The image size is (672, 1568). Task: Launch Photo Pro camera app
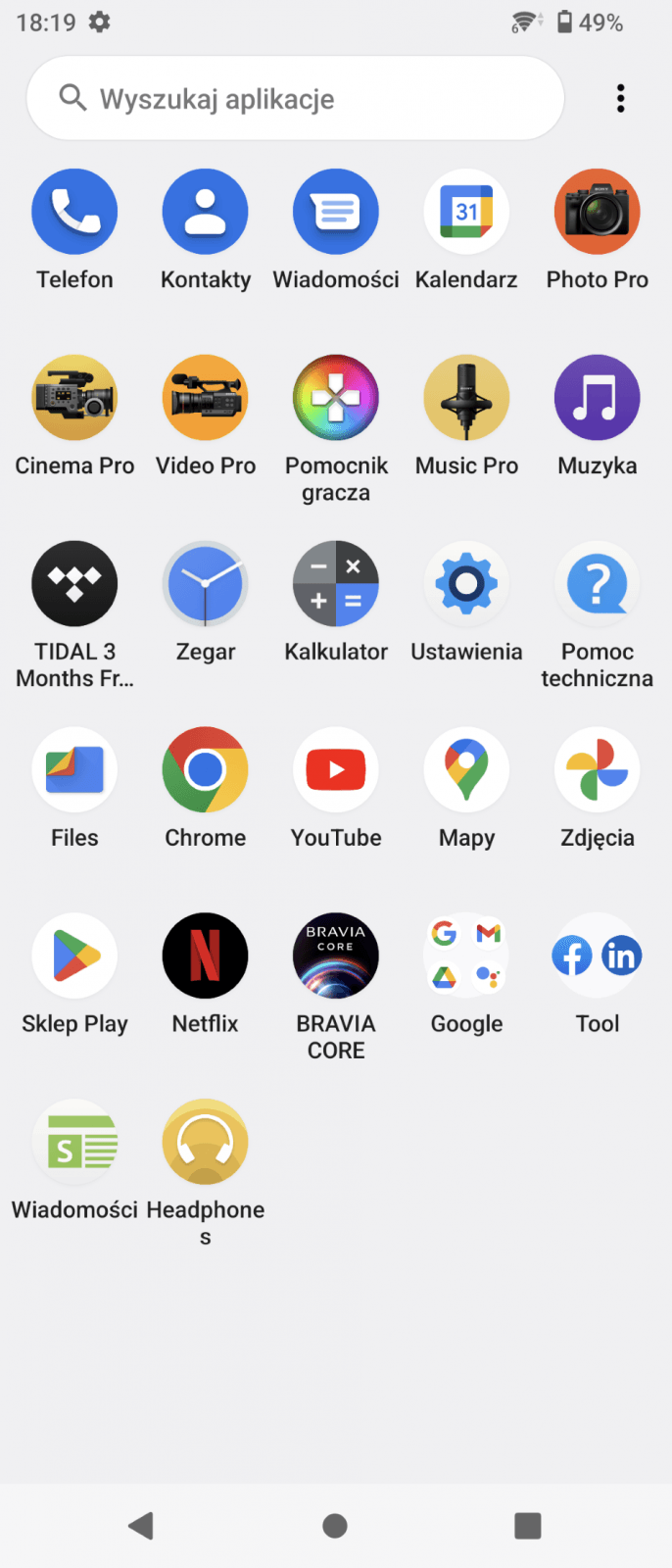[x=597, y=212]
